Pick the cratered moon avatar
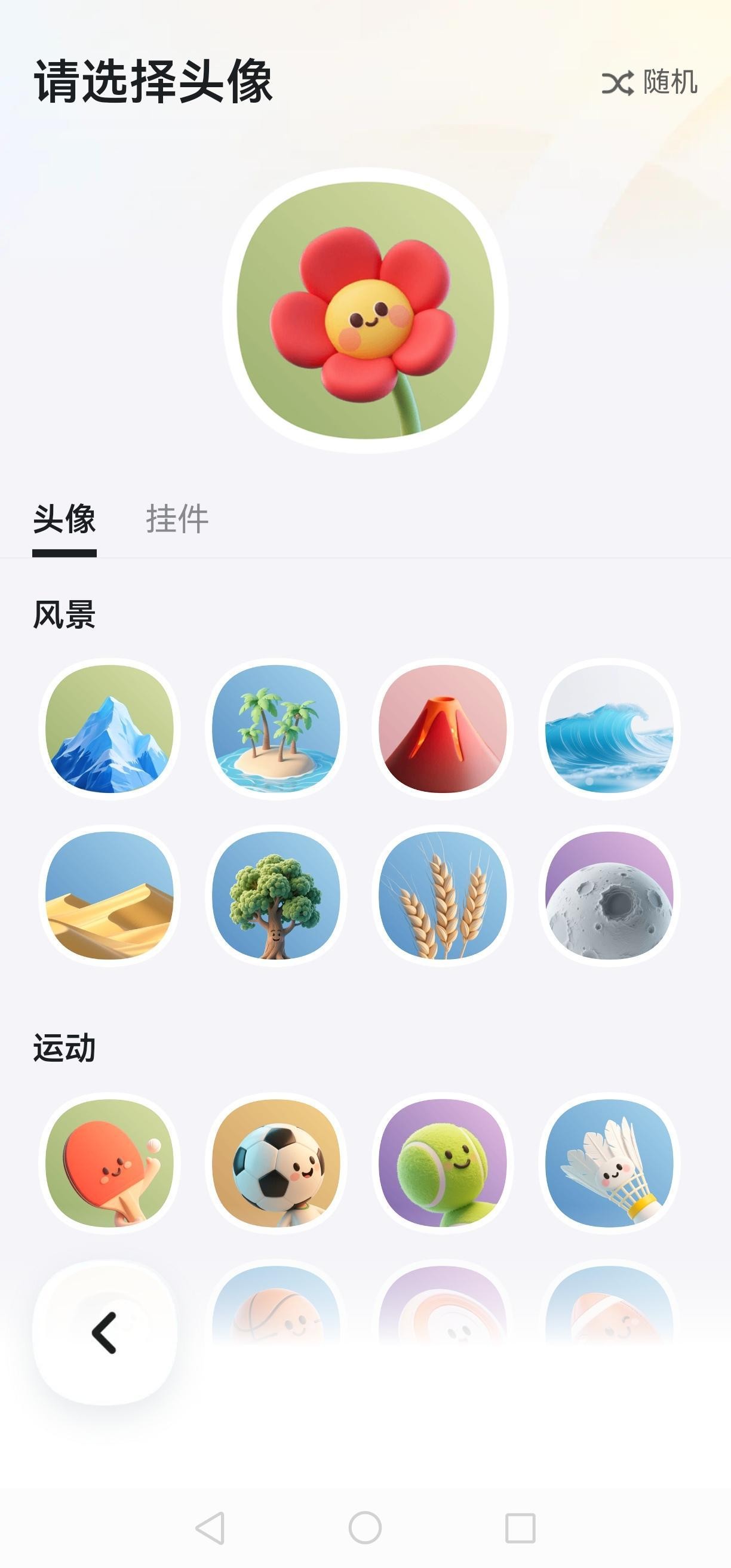The width and height of the screenshot is (731, 1568). tap(609, 896)
